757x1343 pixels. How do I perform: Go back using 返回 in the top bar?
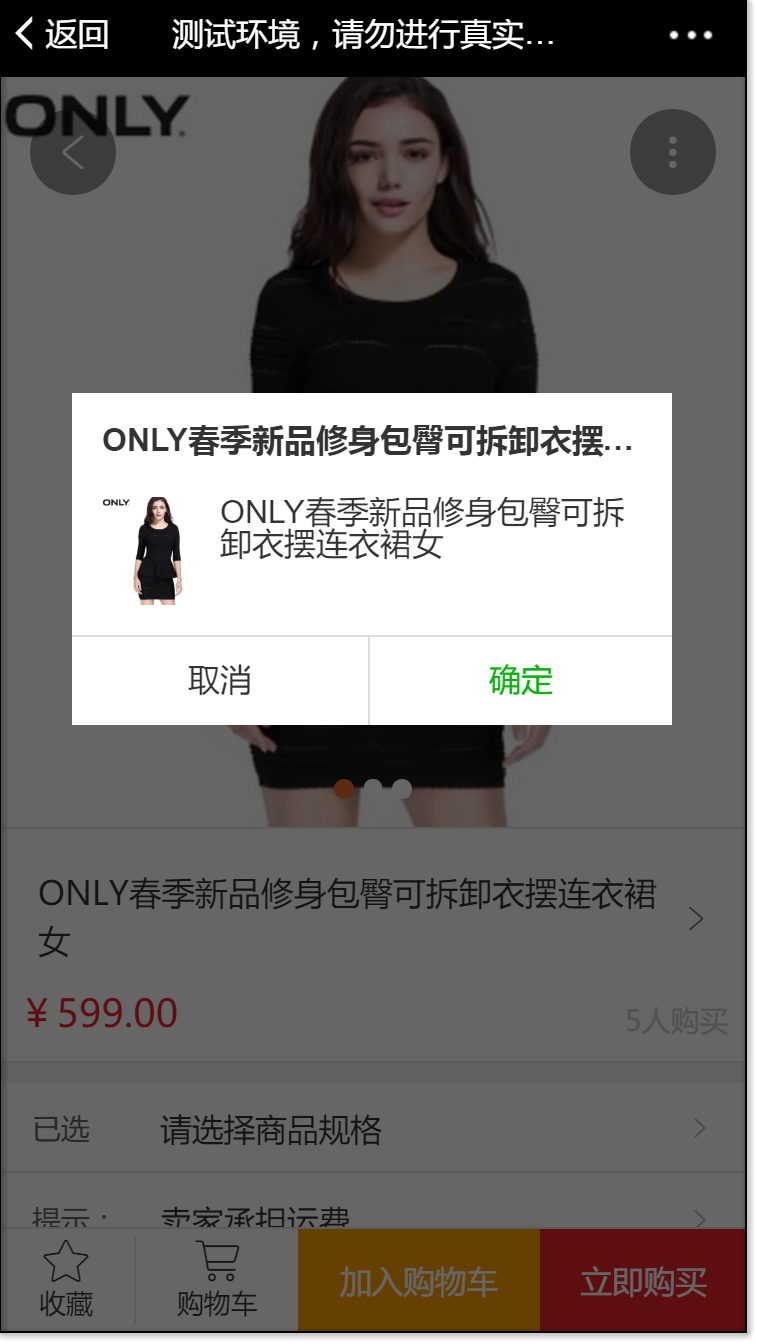point(62,34)
